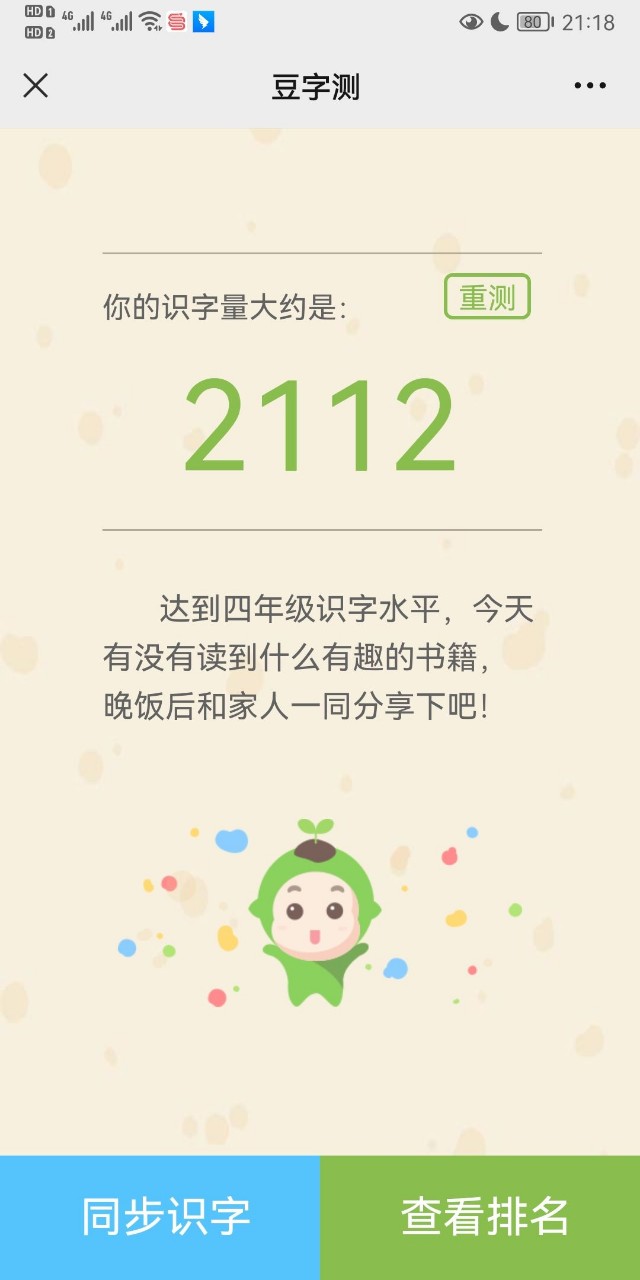The height and width of the screenshot is (1280, 640).
Task: Tap the 同步识字 button
Action: click(x=160, y=1217)
